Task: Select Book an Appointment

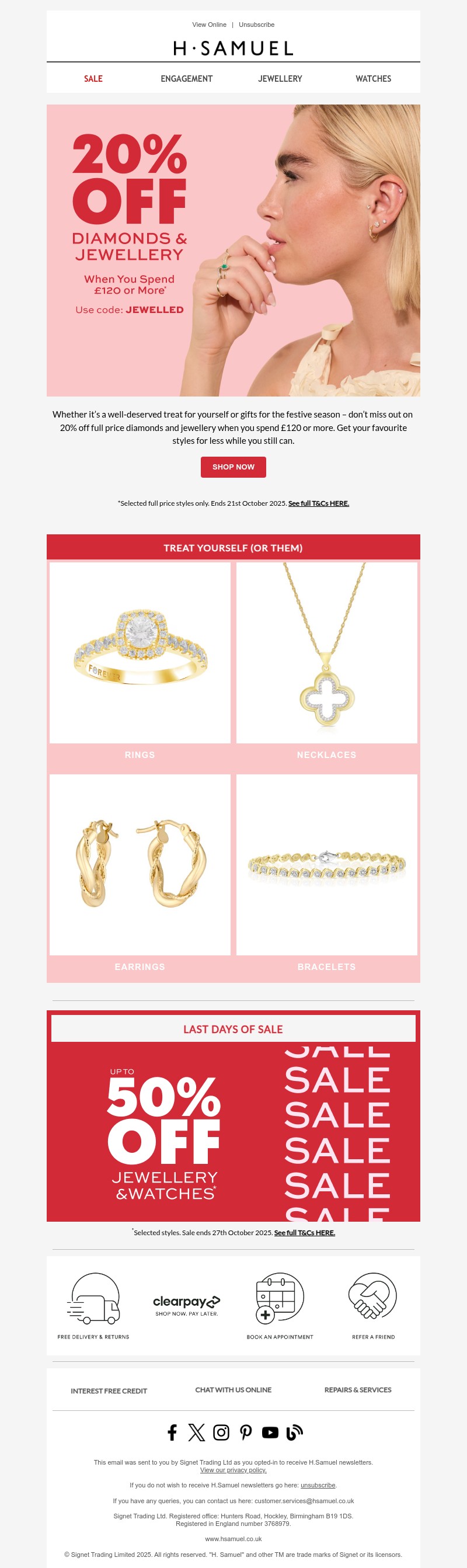Action: [x=280, y=1305]
